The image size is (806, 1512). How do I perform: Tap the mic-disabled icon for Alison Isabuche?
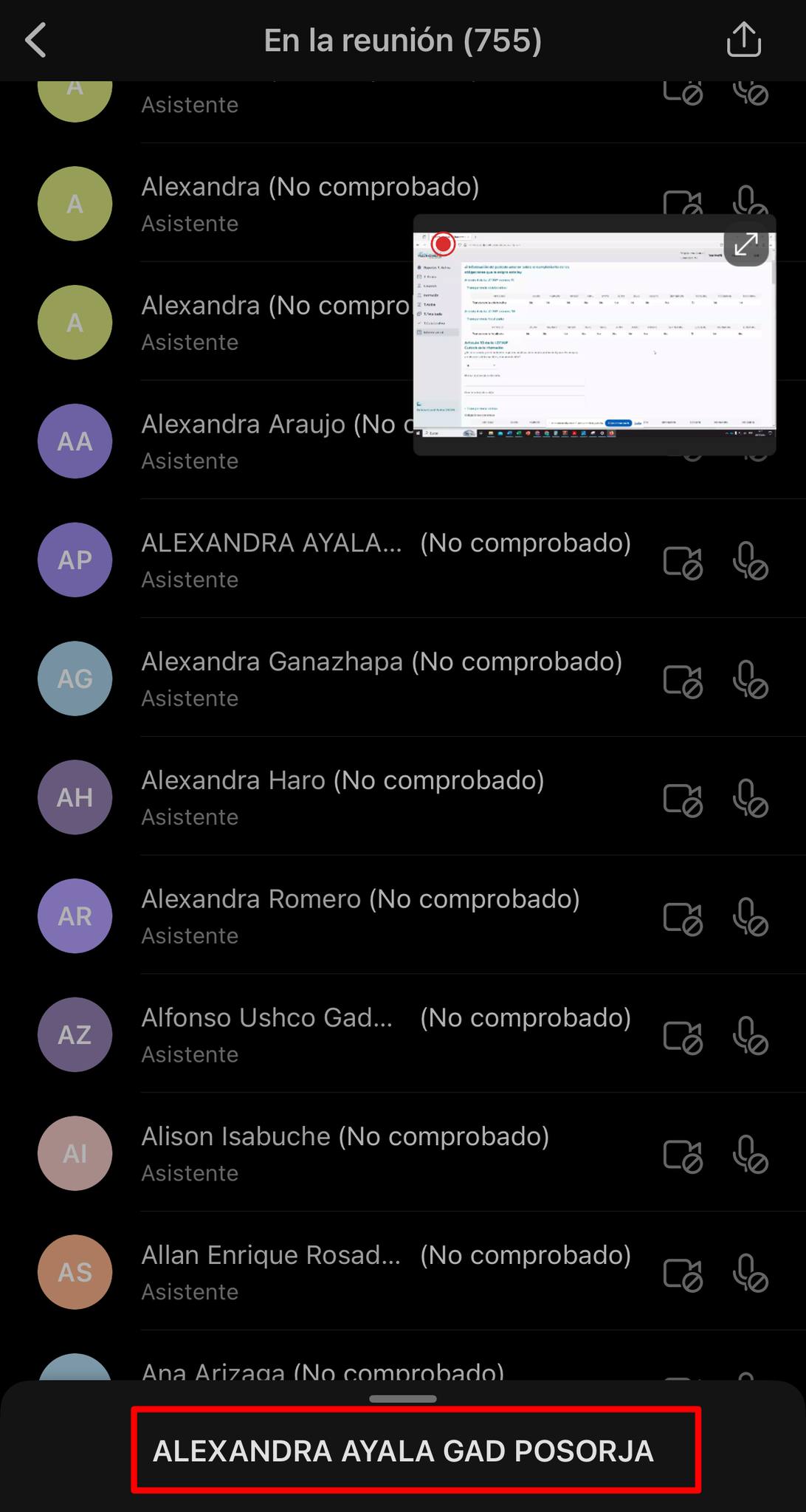pos(750,1155)
